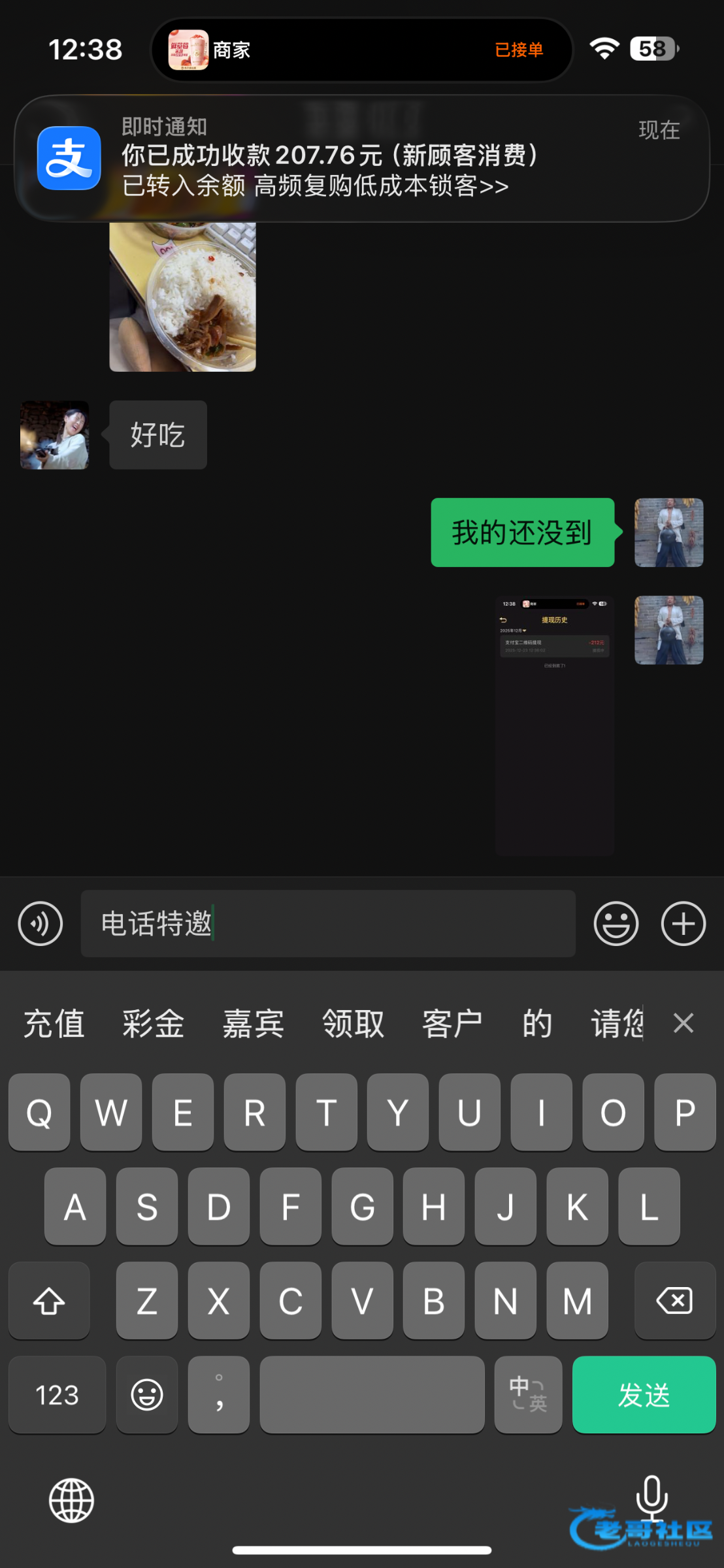The width and height of the screenshot is (724, 1568).
Task: Insert the suggestion 客户
Action: point(452,1023)
